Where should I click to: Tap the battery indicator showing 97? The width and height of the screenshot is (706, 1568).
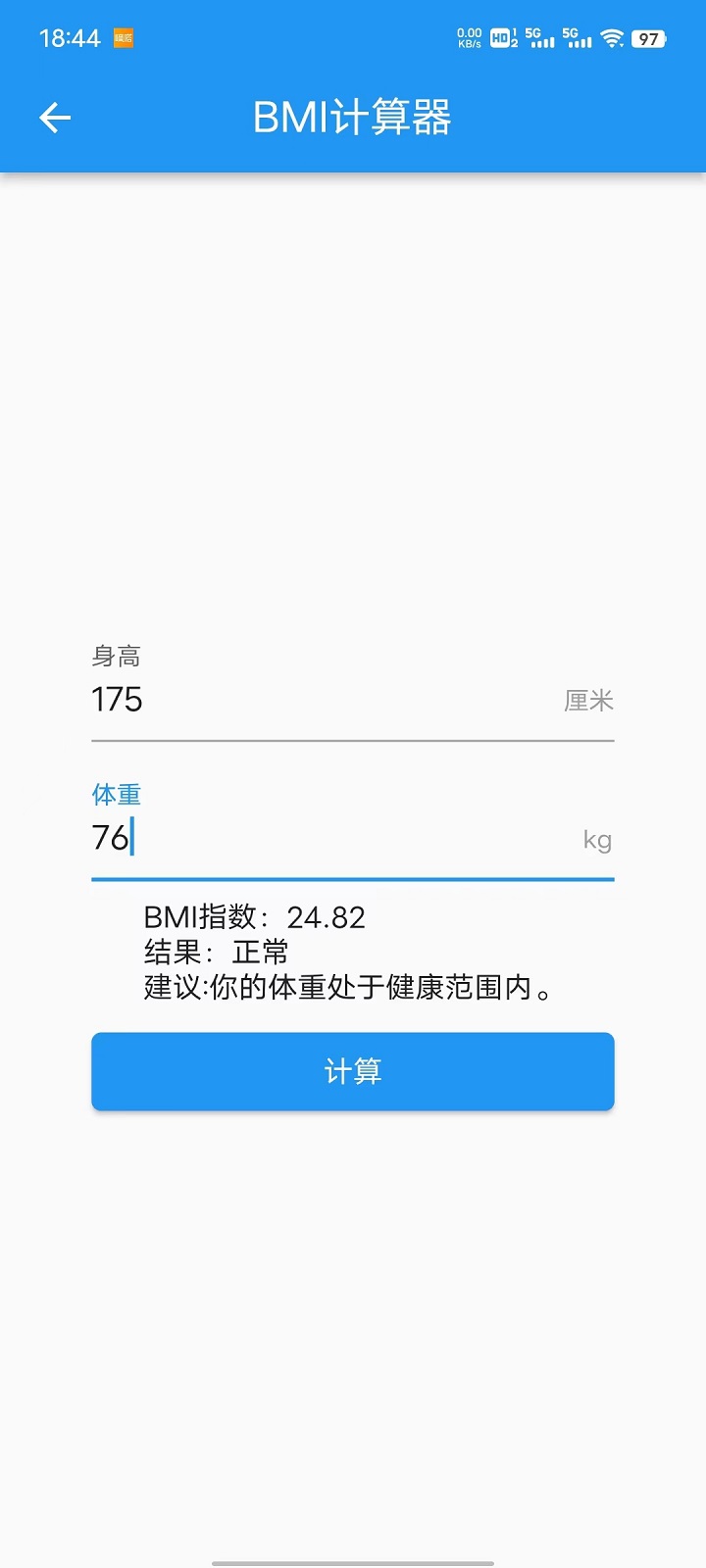click(x=649, y=39)
